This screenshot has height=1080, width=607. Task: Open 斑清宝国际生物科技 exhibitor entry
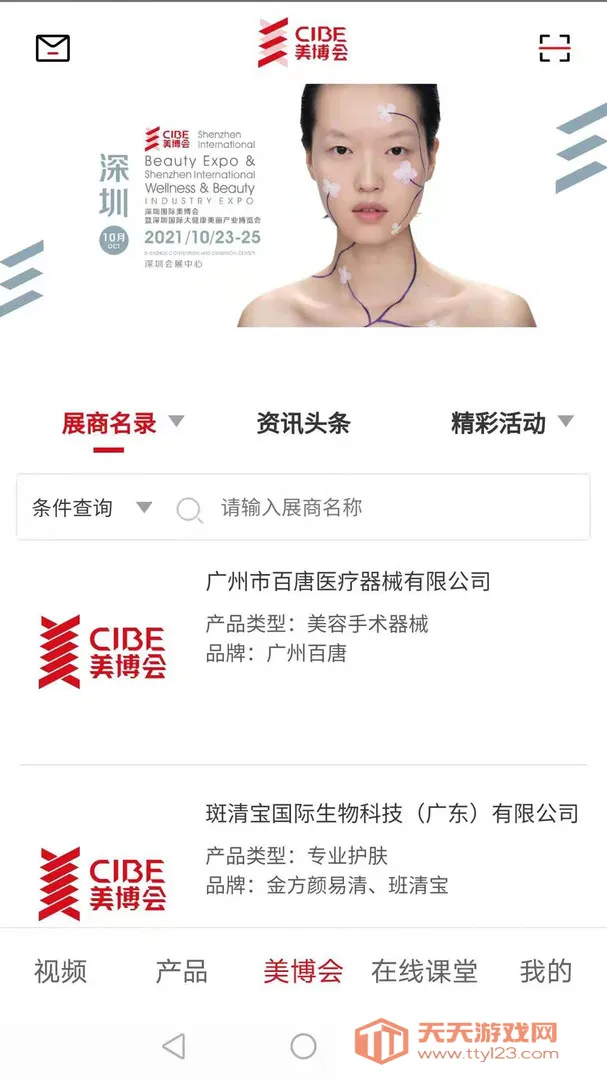tap(391, 813)
